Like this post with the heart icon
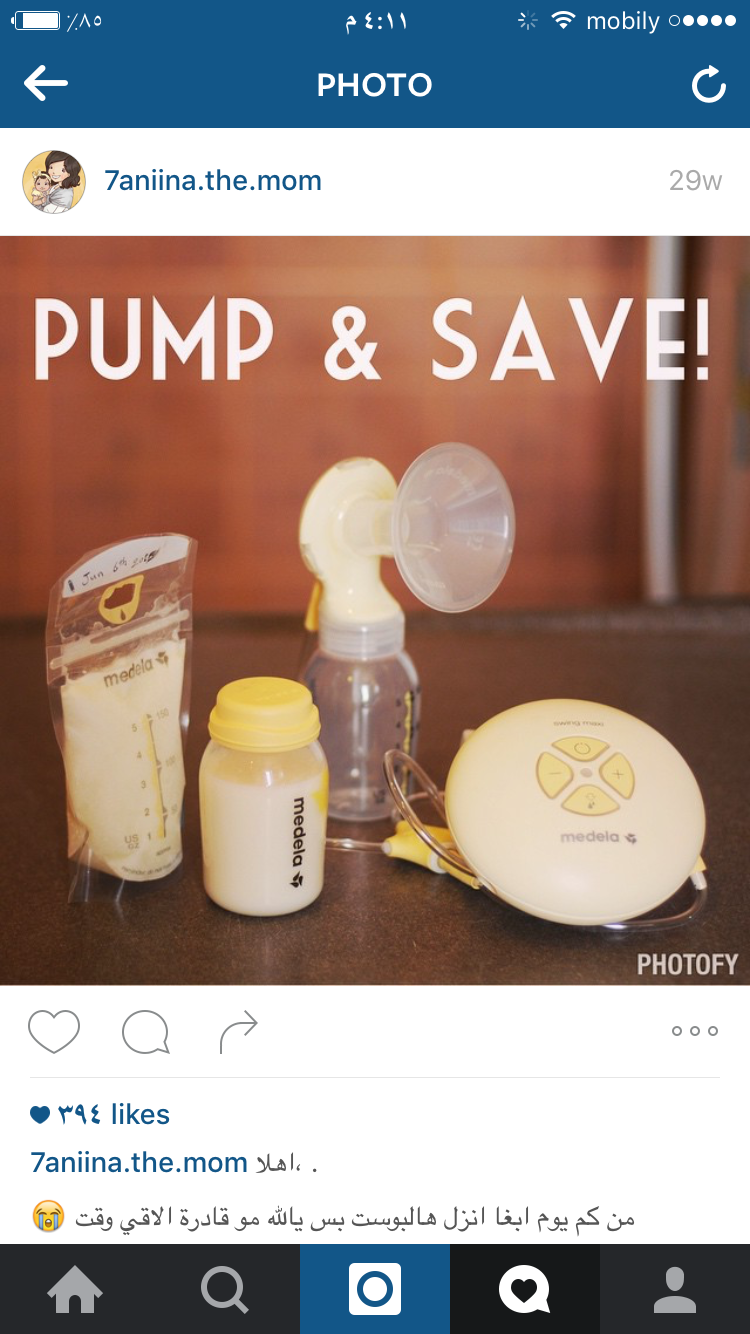 [x=54, y=1032]
